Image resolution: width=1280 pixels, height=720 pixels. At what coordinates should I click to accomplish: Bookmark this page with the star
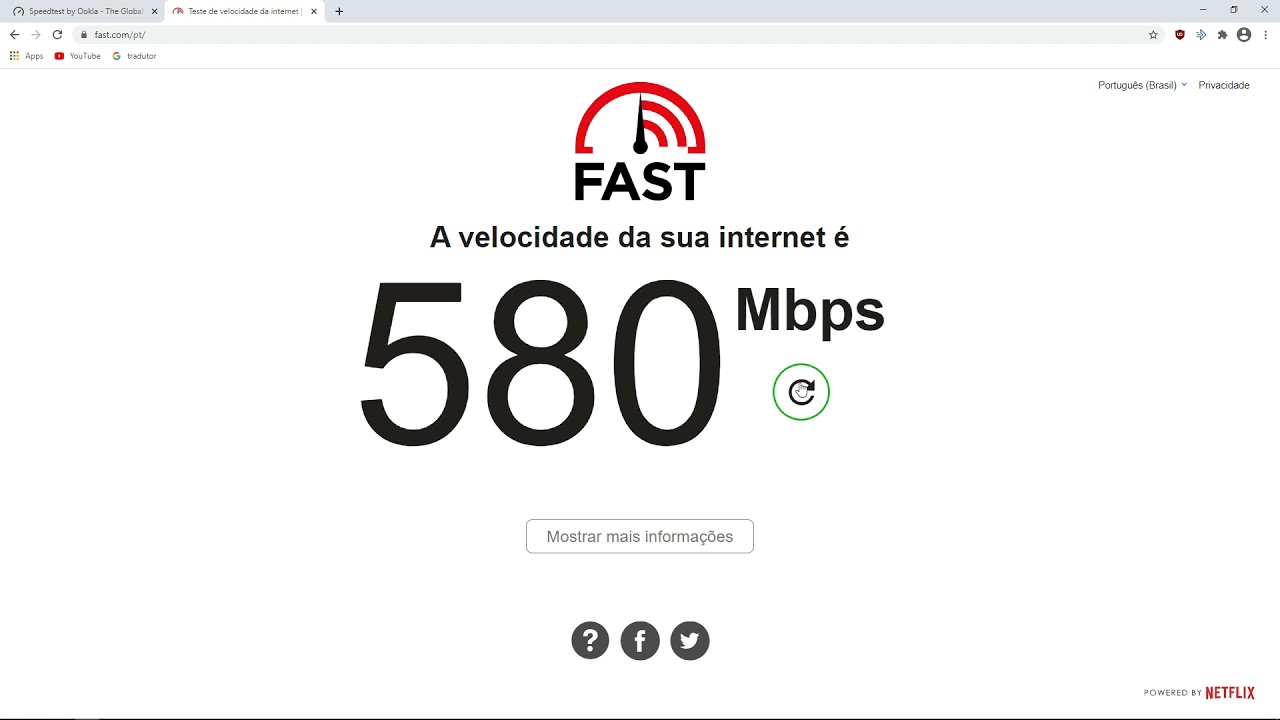point(1153,34)
